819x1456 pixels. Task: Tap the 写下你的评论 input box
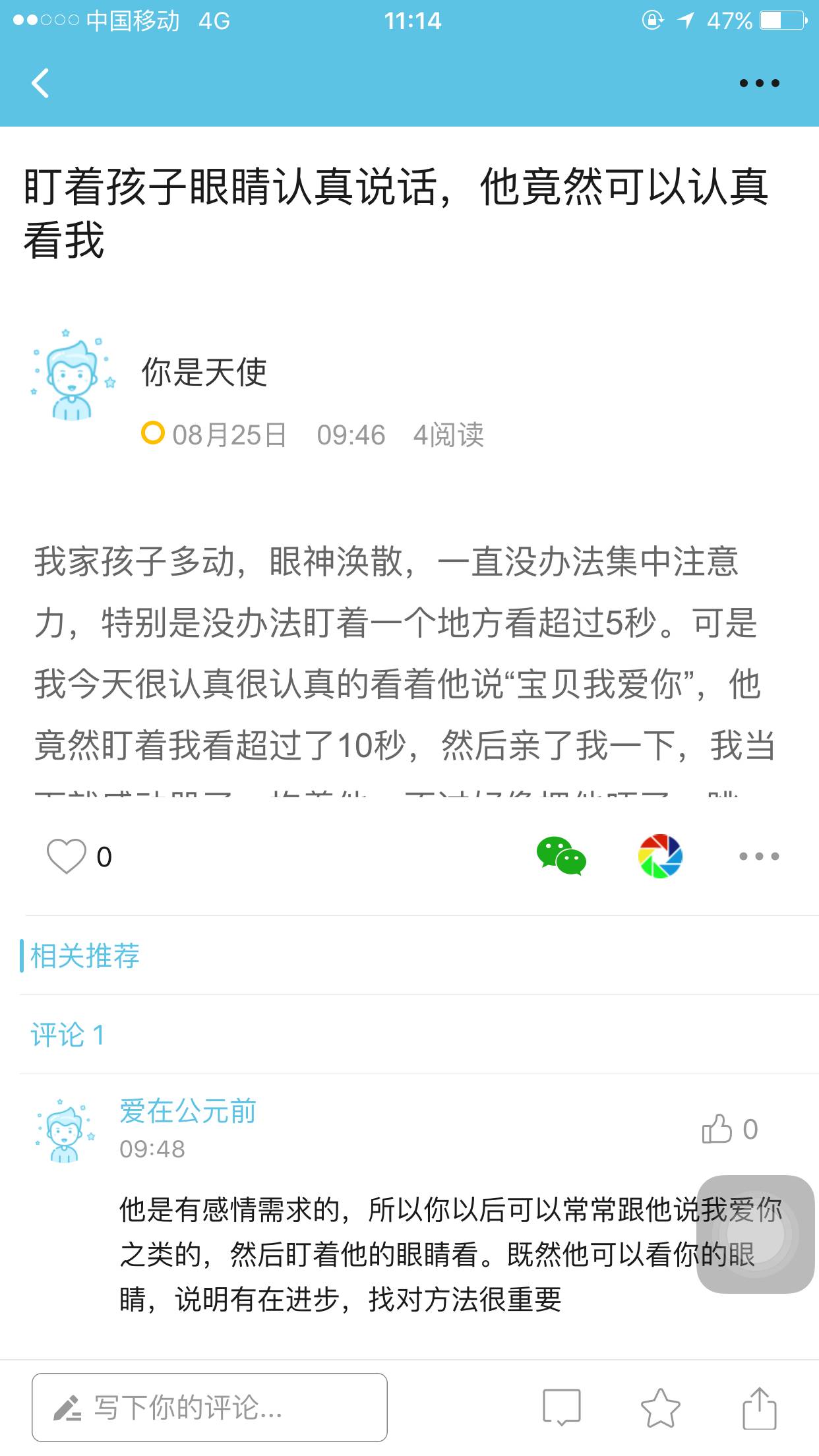pyautogui.click(x=210, y=1407)
